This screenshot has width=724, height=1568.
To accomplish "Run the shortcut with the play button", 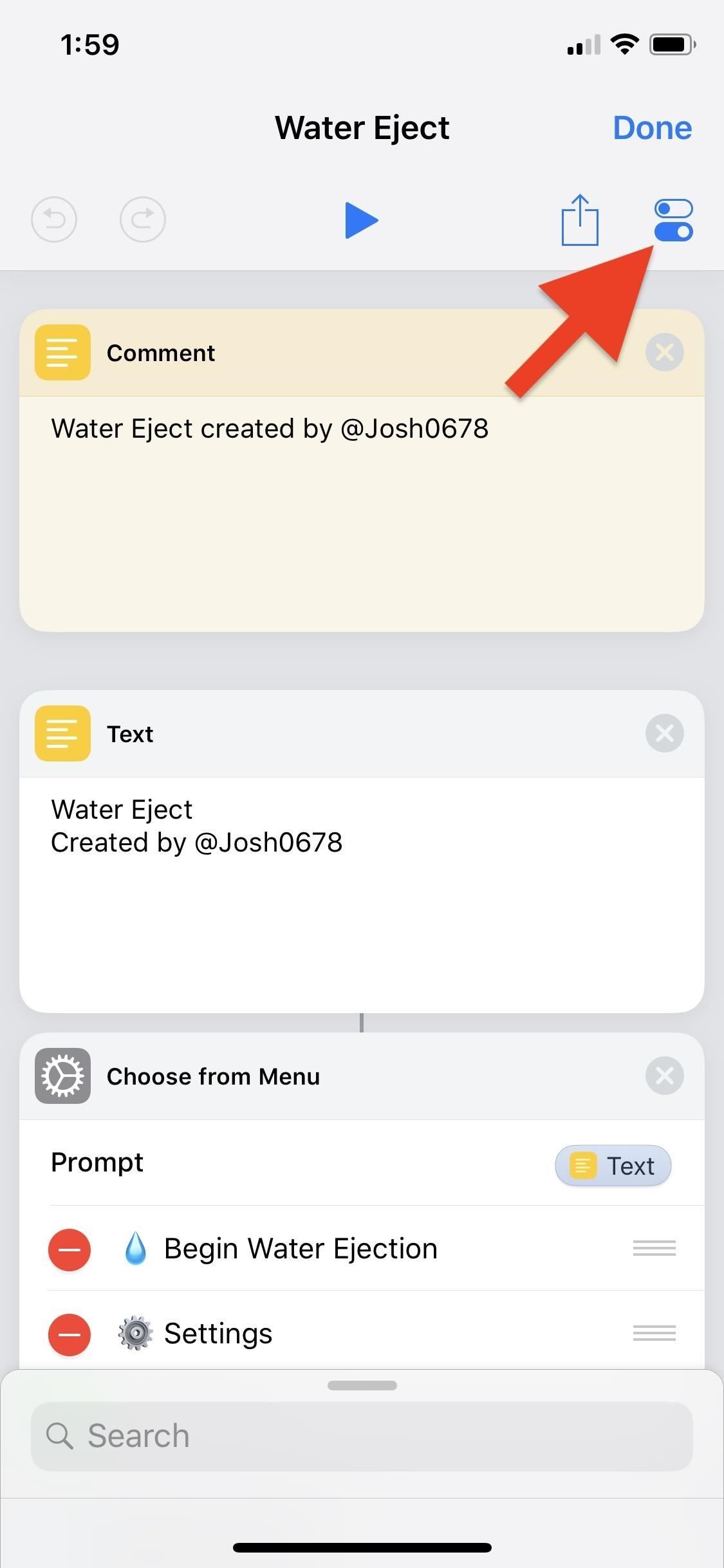I will point(362,220).
